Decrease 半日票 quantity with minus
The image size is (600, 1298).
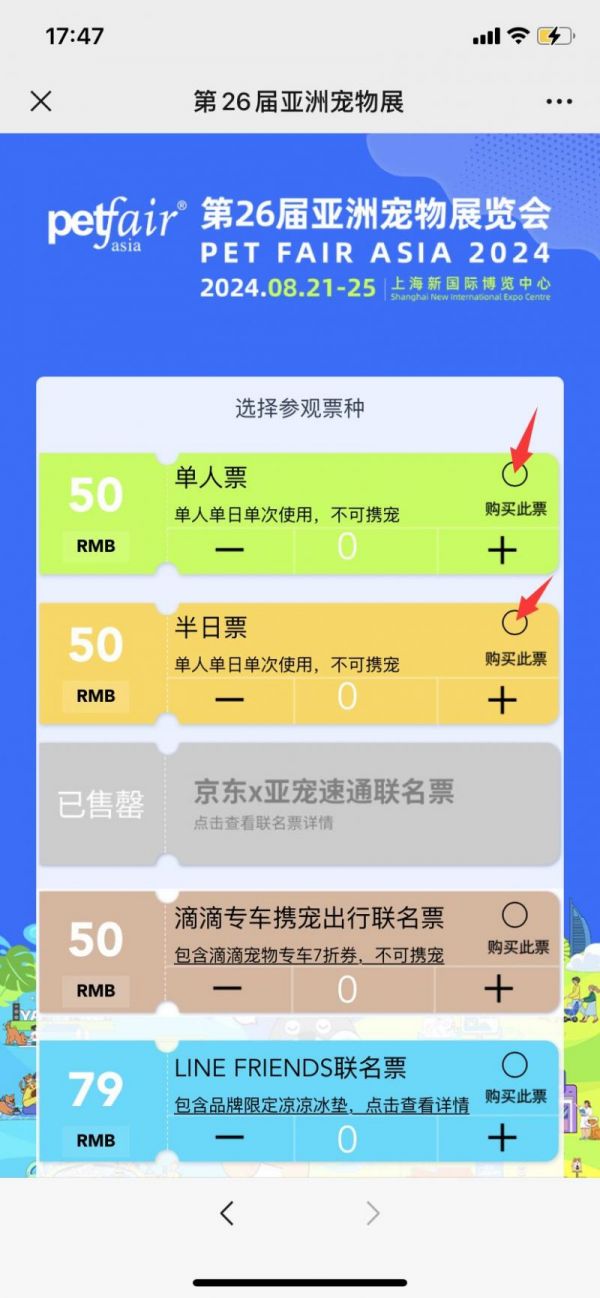pos(229,700)
